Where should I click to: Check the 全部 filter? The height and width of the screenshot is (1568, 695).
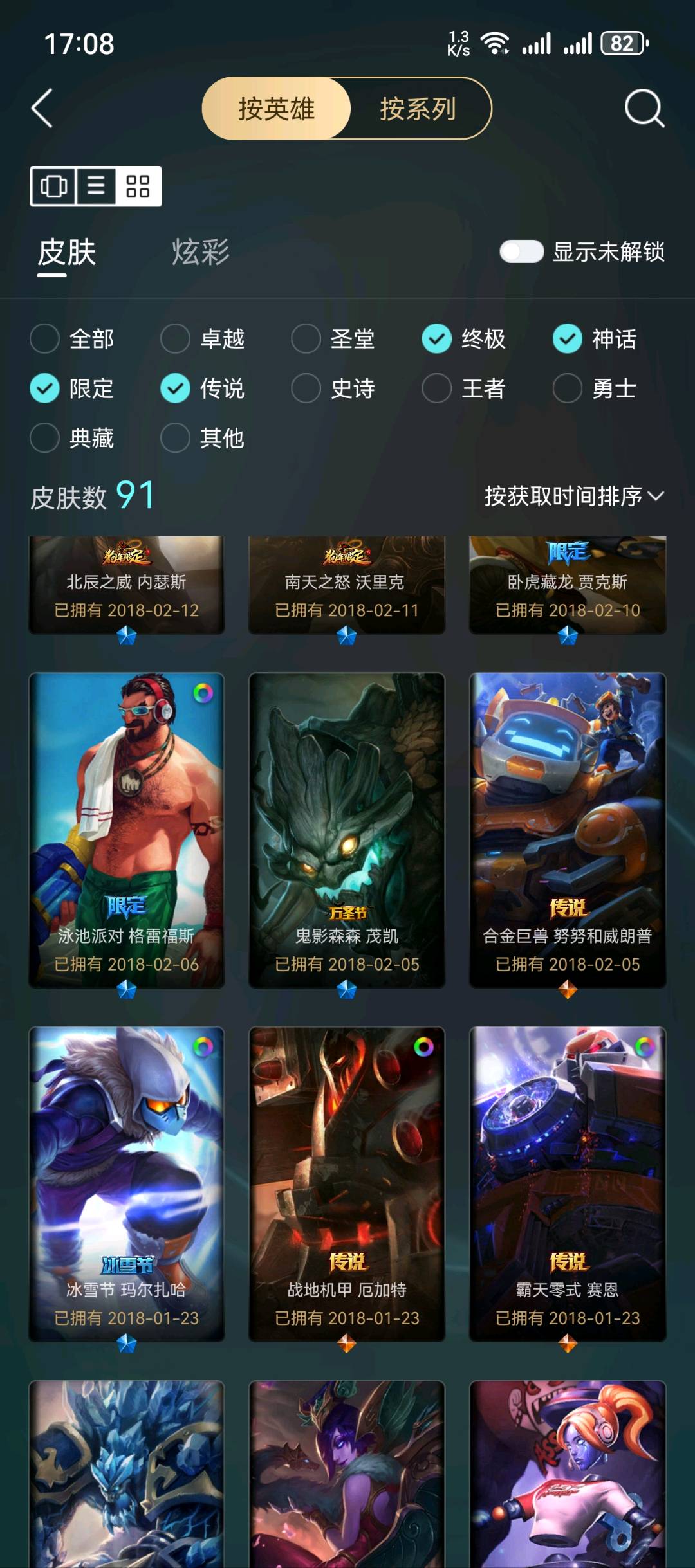(45, 338)
